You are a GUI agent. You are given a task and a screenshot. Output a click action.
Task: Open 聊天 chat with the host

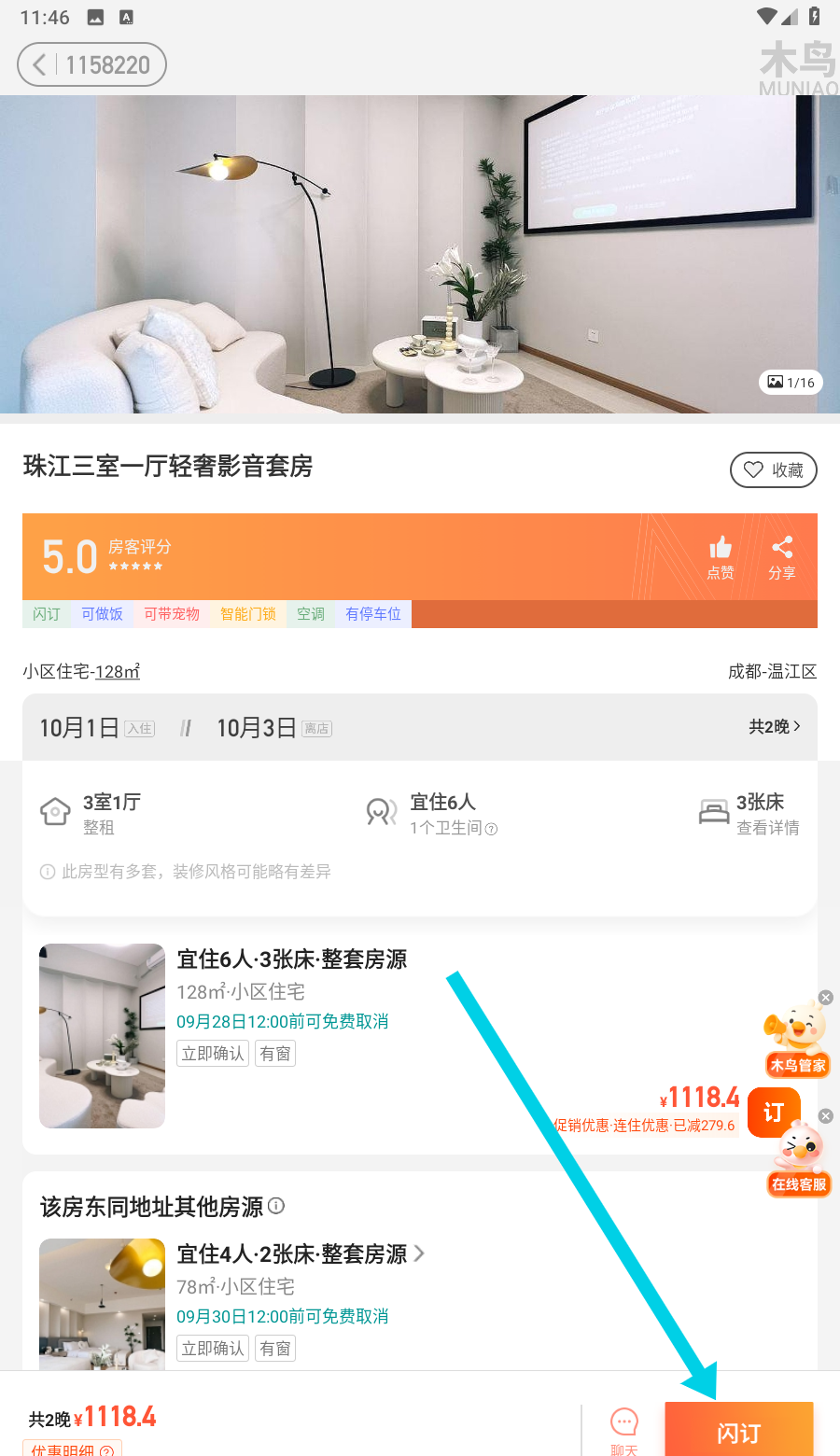(x=623, y=1429)
